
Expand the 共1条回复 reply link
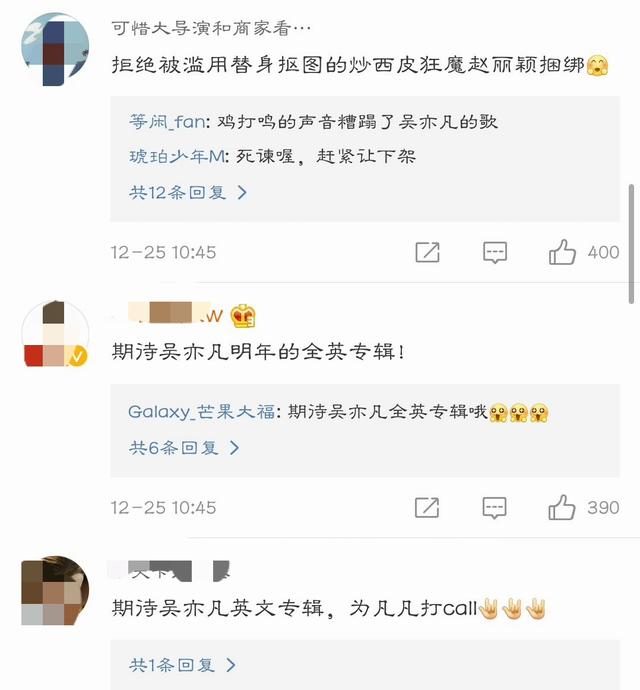pos(184,664)
